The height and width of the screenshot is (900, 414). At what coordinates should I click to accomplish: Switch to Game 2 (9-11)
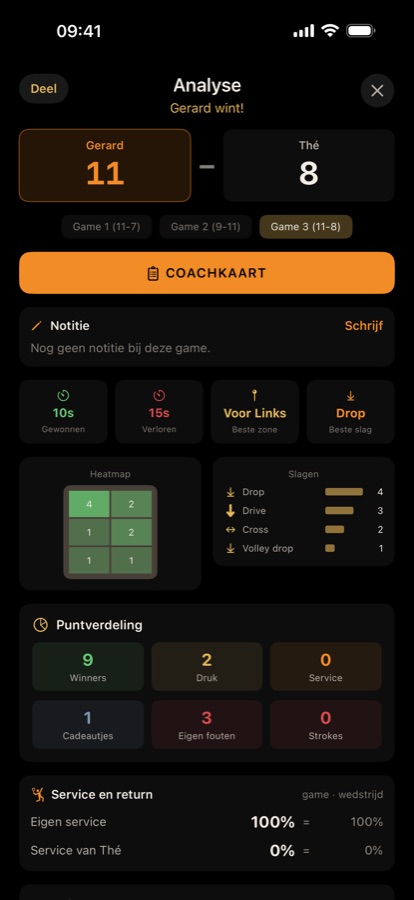[x=206, y=227]
